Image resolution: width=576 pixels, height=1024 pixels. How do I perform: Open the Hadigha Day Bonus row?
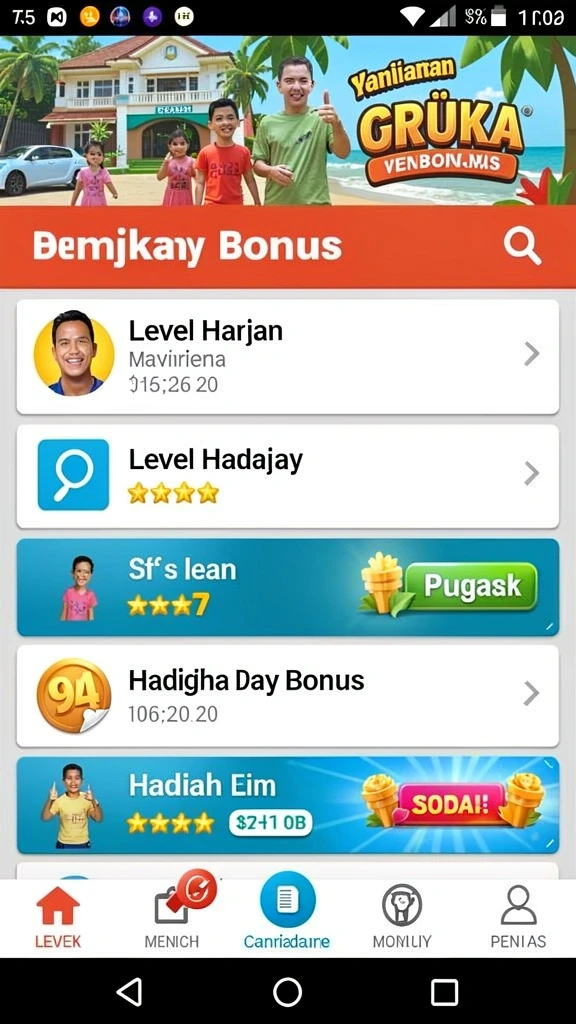[287, 696]
